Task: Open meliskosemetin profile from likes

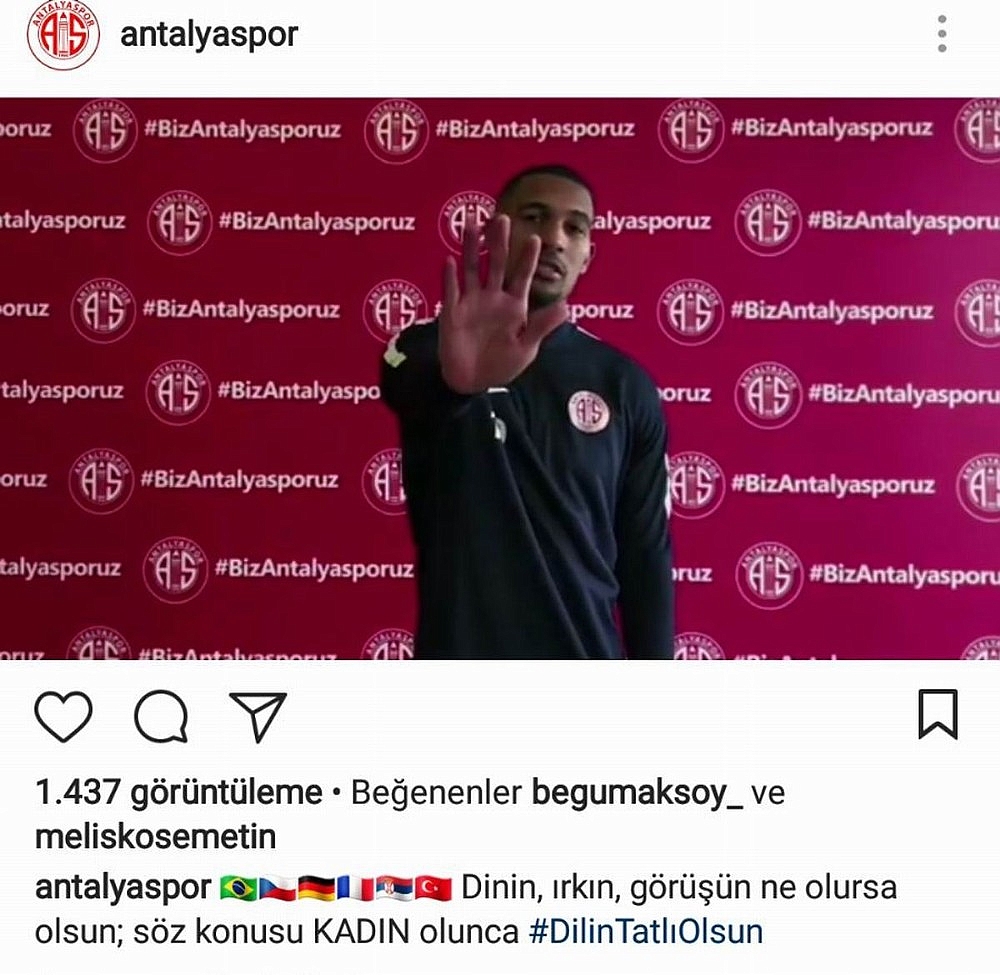Action: coord(155,836)
